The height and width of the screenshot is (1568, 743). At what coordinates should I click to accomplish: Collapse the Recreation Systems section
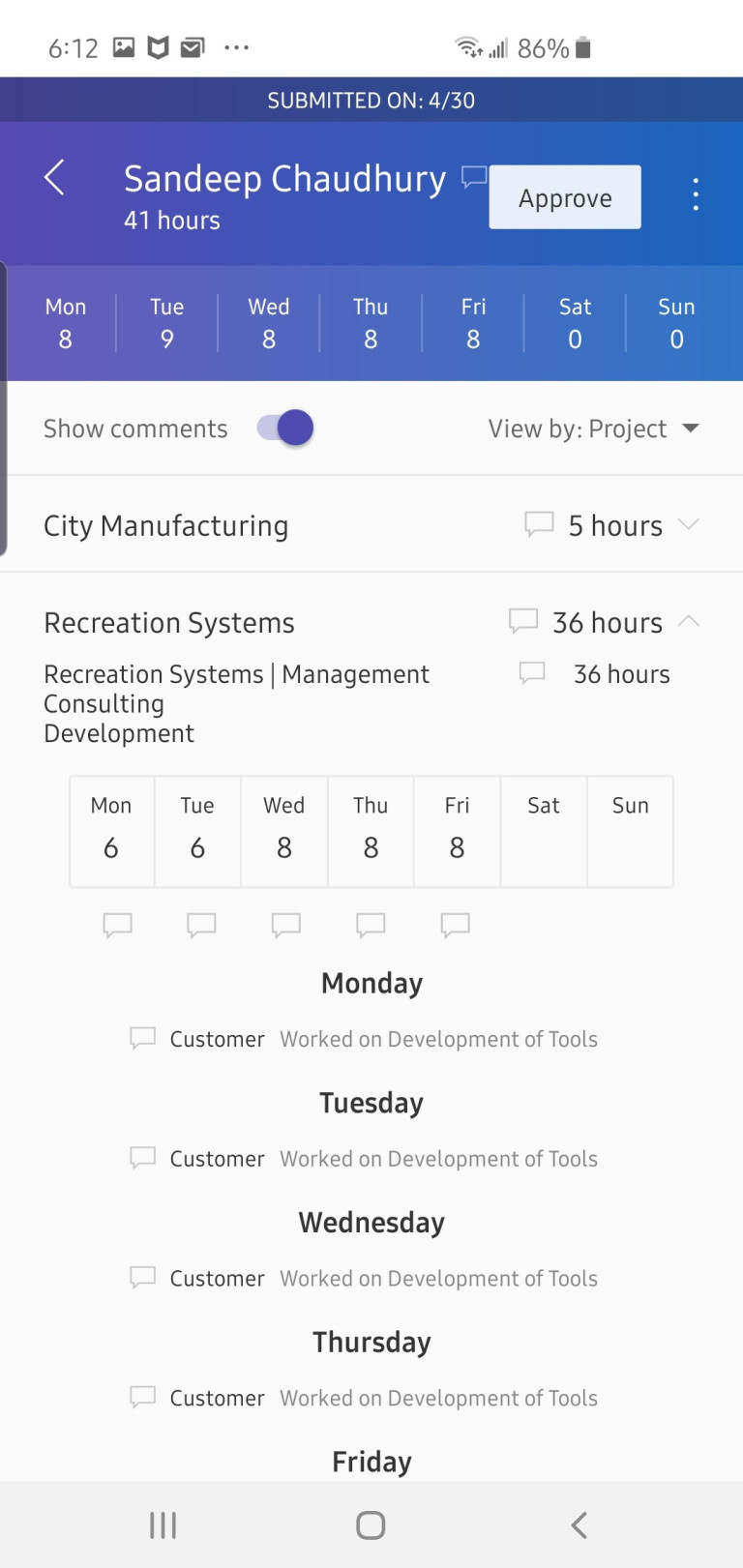(x=691, y=622)
